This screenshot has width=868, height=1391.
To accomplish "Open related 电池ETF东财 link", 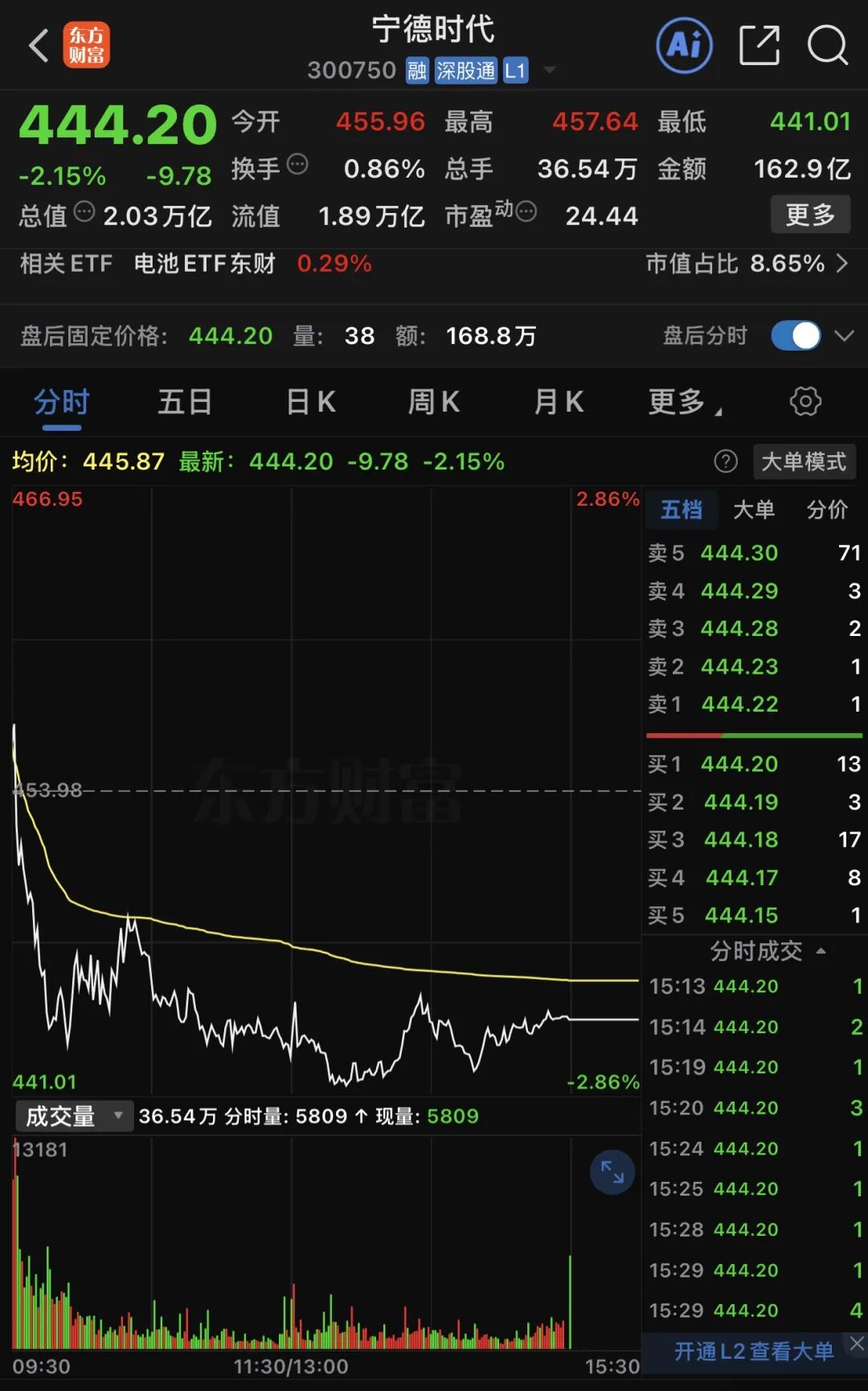I will (205, 264).
